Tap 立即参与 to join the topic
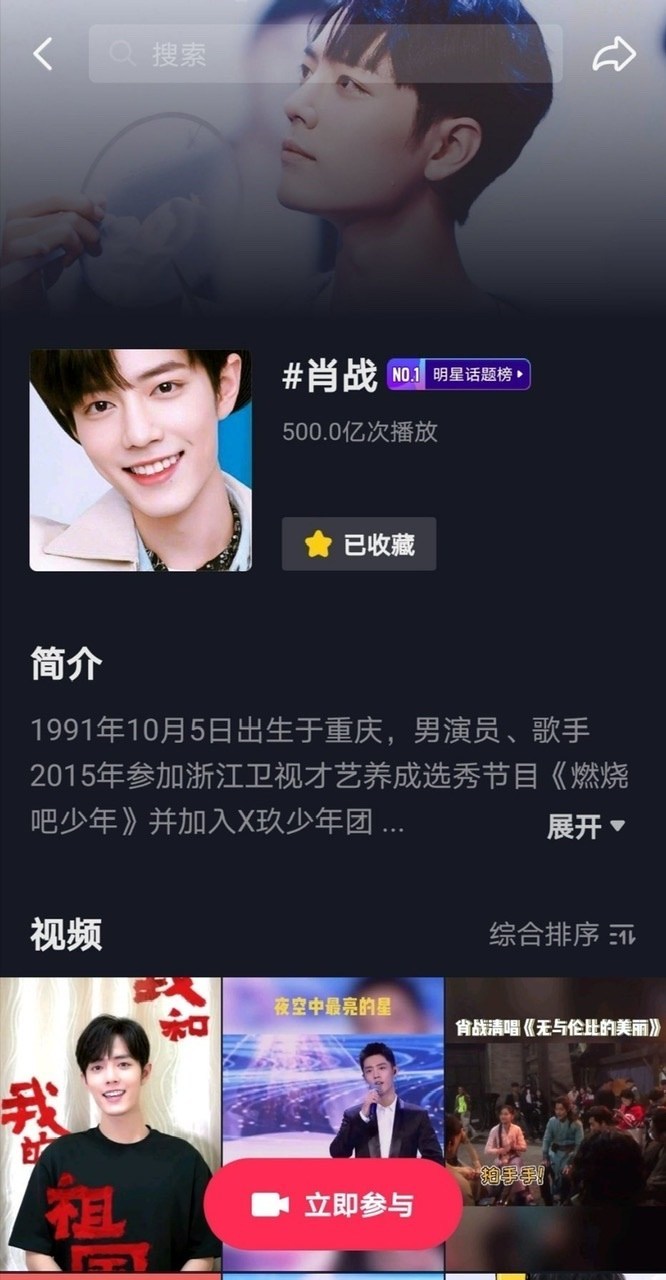 (333, 1204)
